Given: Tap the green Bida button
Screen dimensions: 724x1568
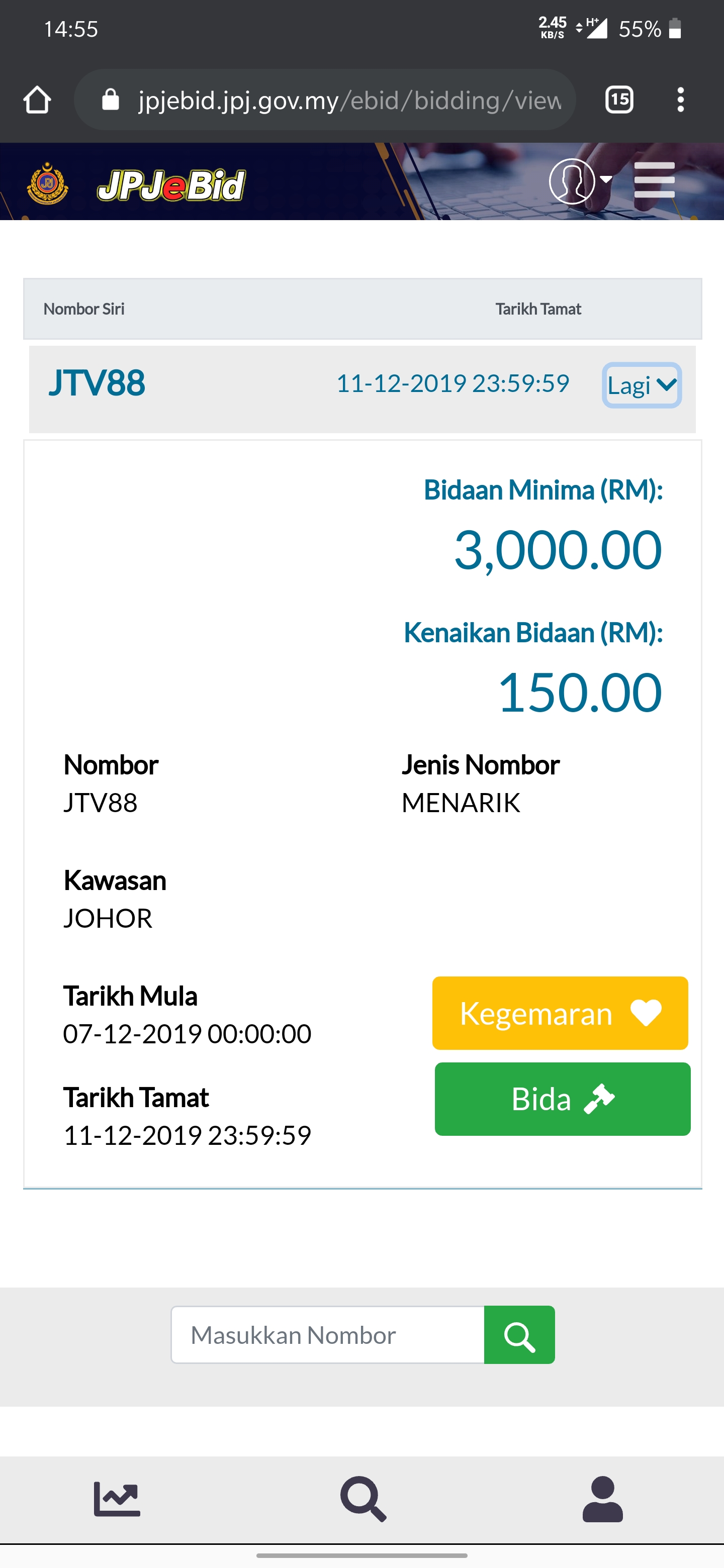Looking at the screenshot, I should click(563, 1099).
